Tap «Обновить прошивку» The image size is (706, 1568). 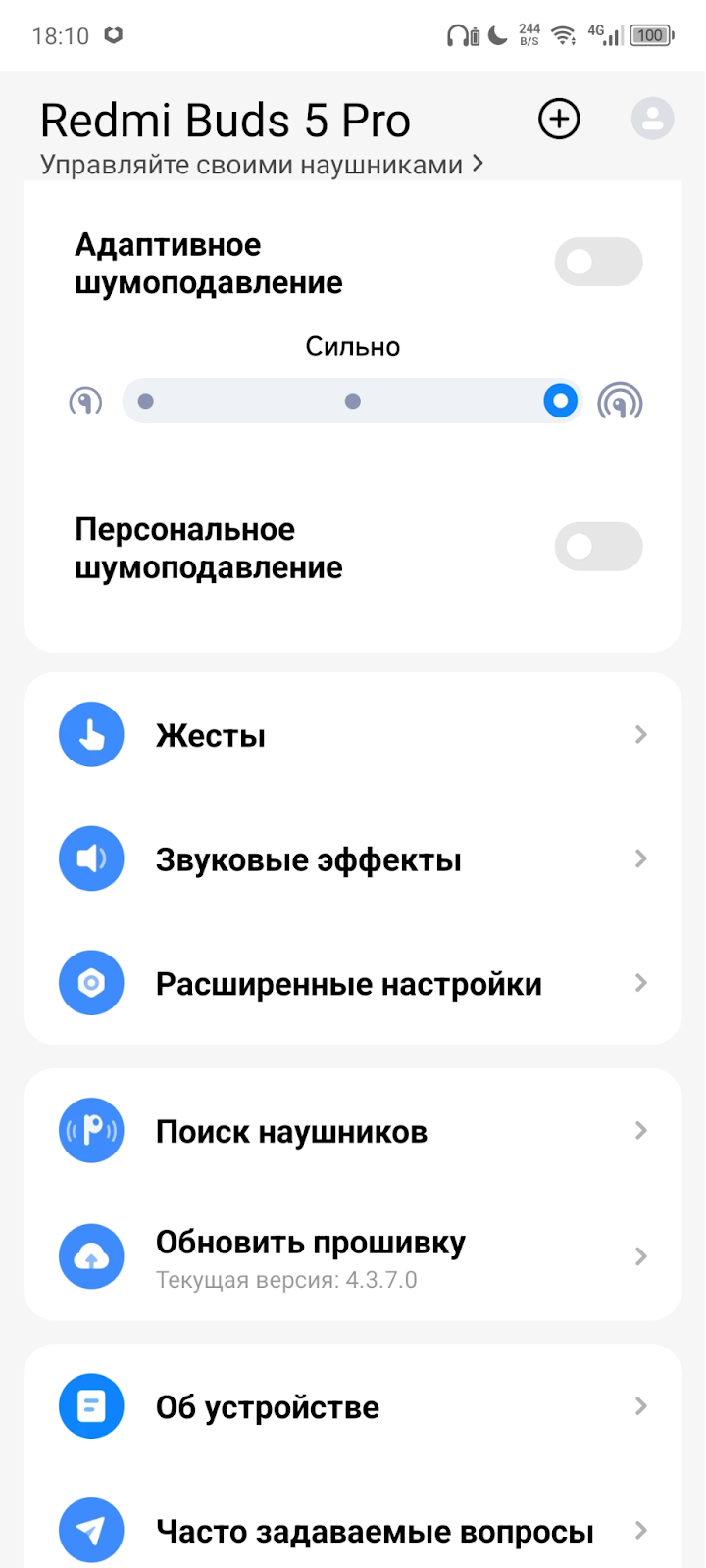[x=353, y=1256]
